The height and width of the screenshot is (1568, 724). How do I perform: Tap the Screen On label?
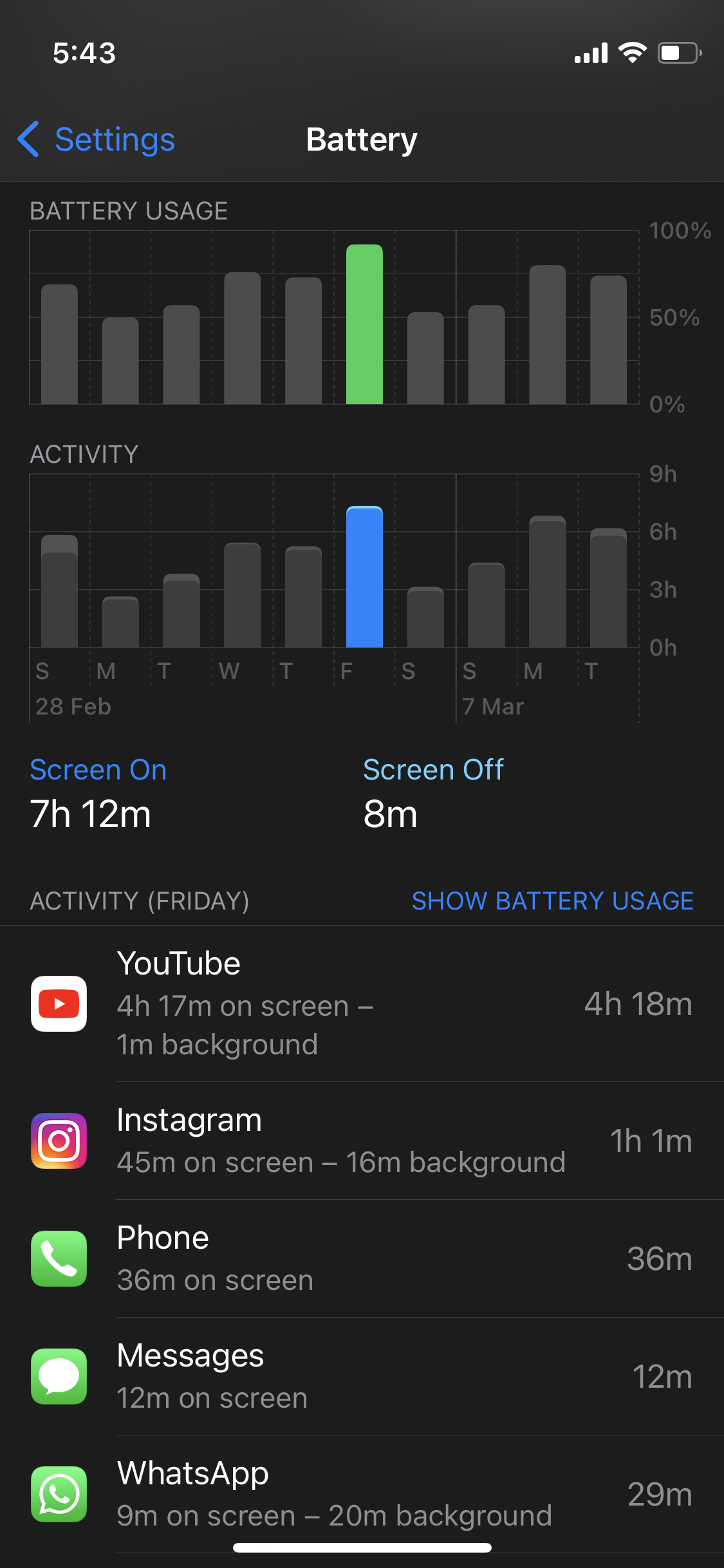tap(98, 769)
